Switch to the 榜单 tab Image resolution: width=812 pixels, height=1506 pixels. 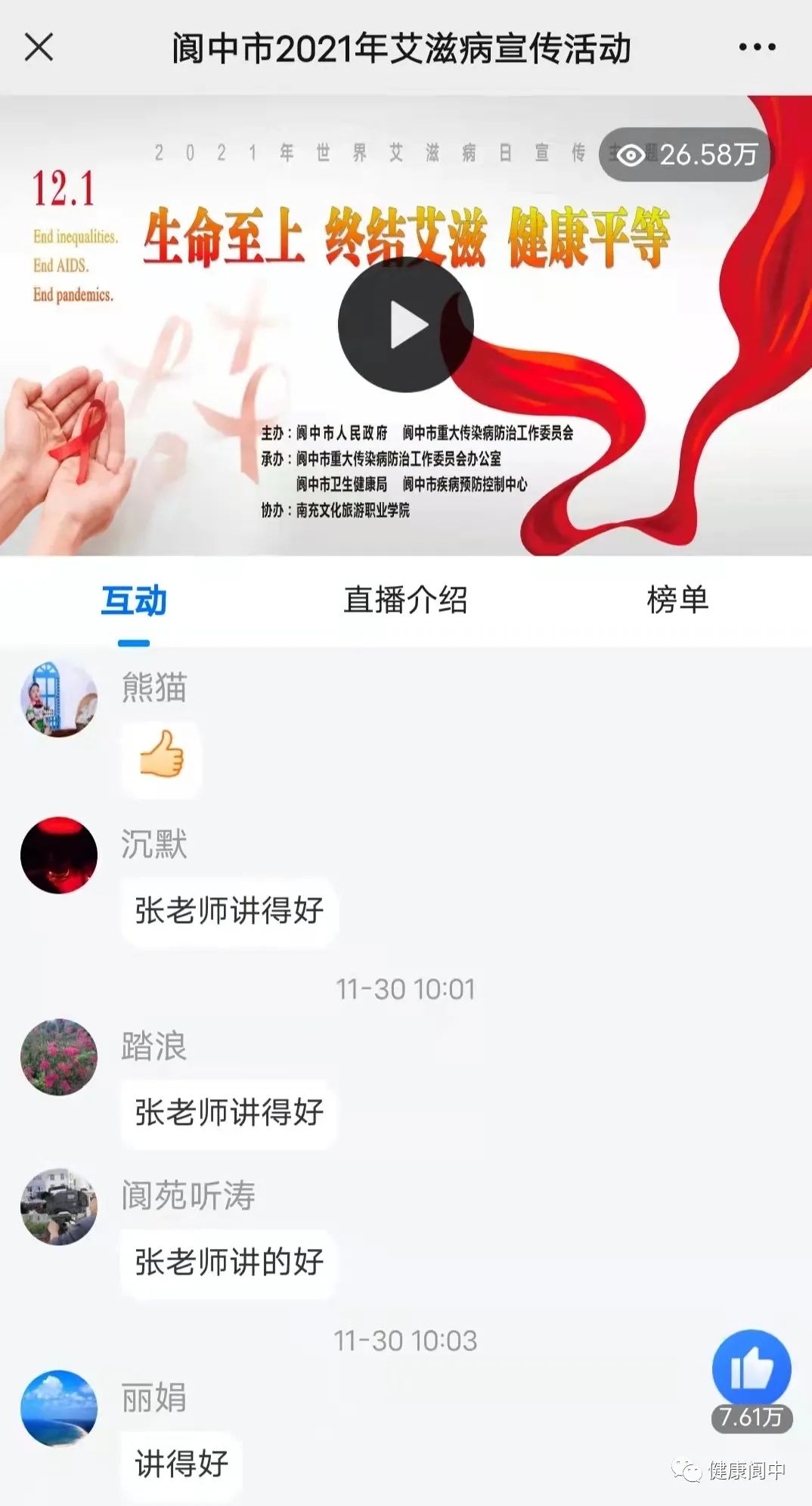pos(677,600)
